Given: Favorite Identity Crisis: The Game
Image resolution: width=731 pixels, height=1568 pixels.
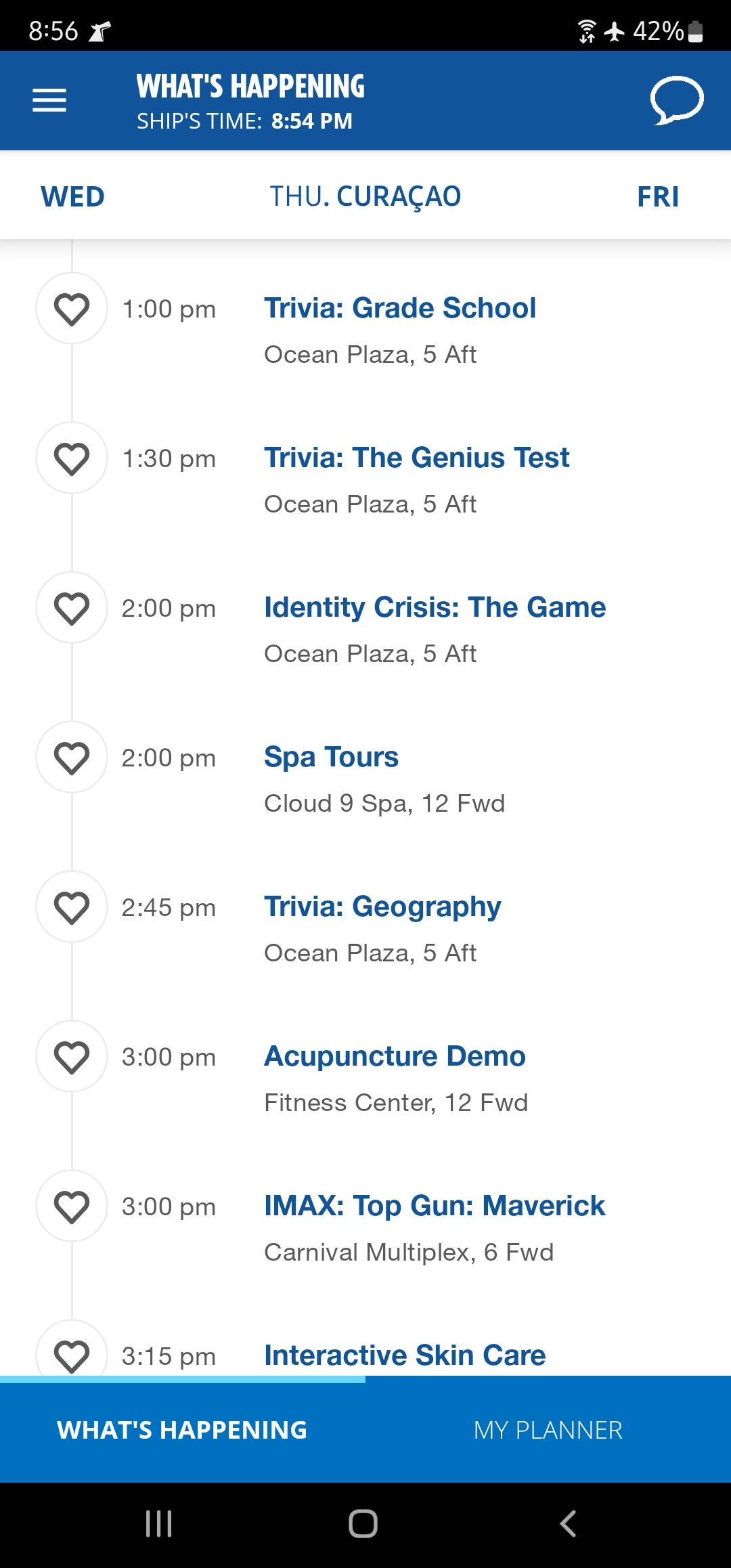Looking at the screenshot, I should pyautogui.click(x=72, y=608).
